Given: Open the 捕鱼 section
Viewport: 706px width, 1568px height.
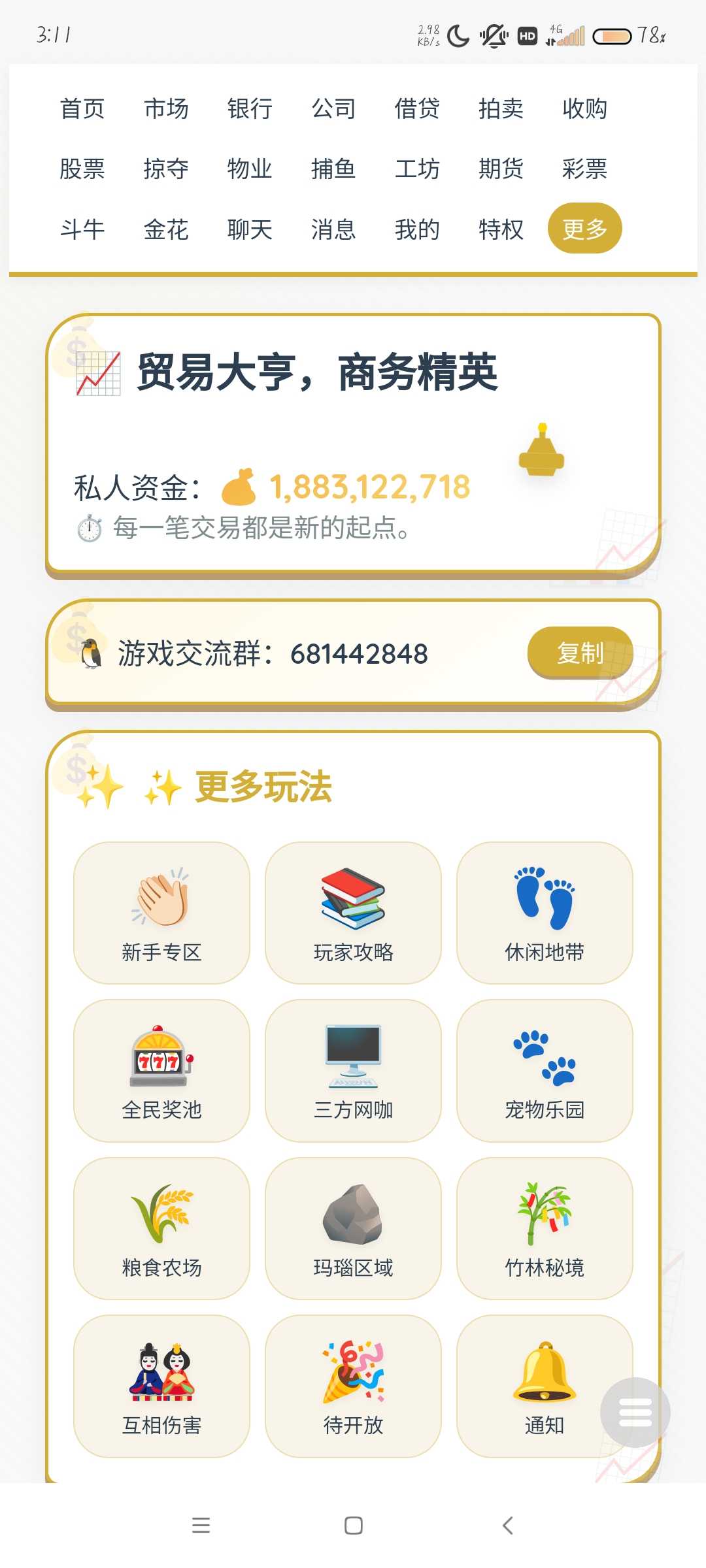Looking at the screenshot, I should point(333,169).
